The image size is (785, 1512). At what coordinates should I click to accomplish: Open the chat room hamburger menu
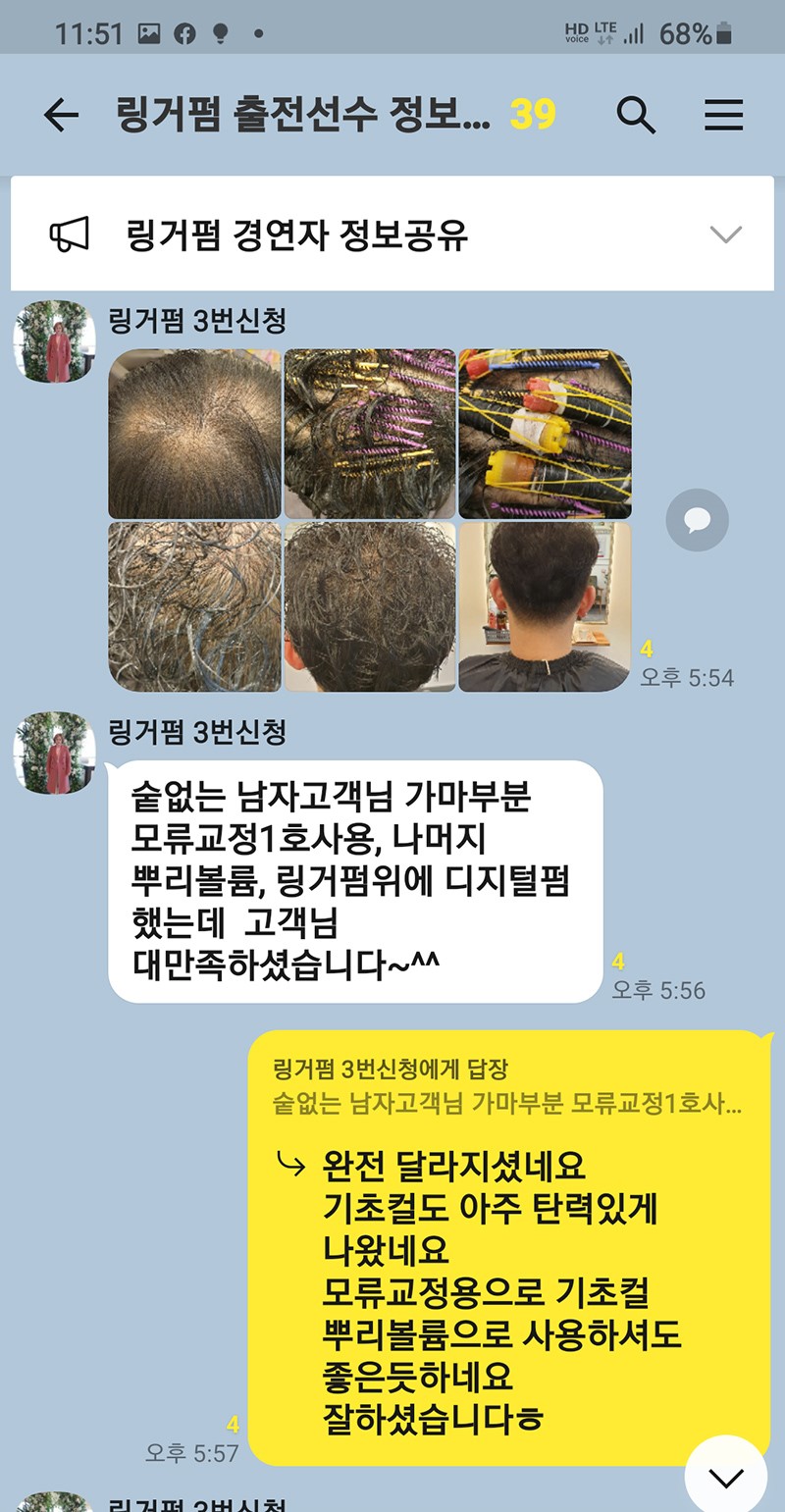tap(724, 116)
